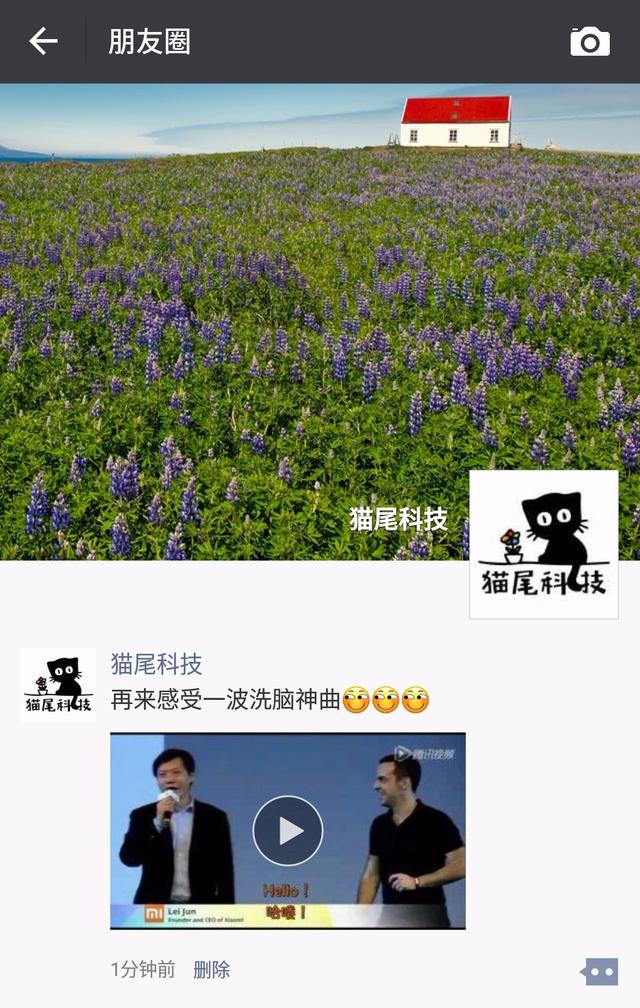Go back from 朋友圈 with the arrow

43,41
